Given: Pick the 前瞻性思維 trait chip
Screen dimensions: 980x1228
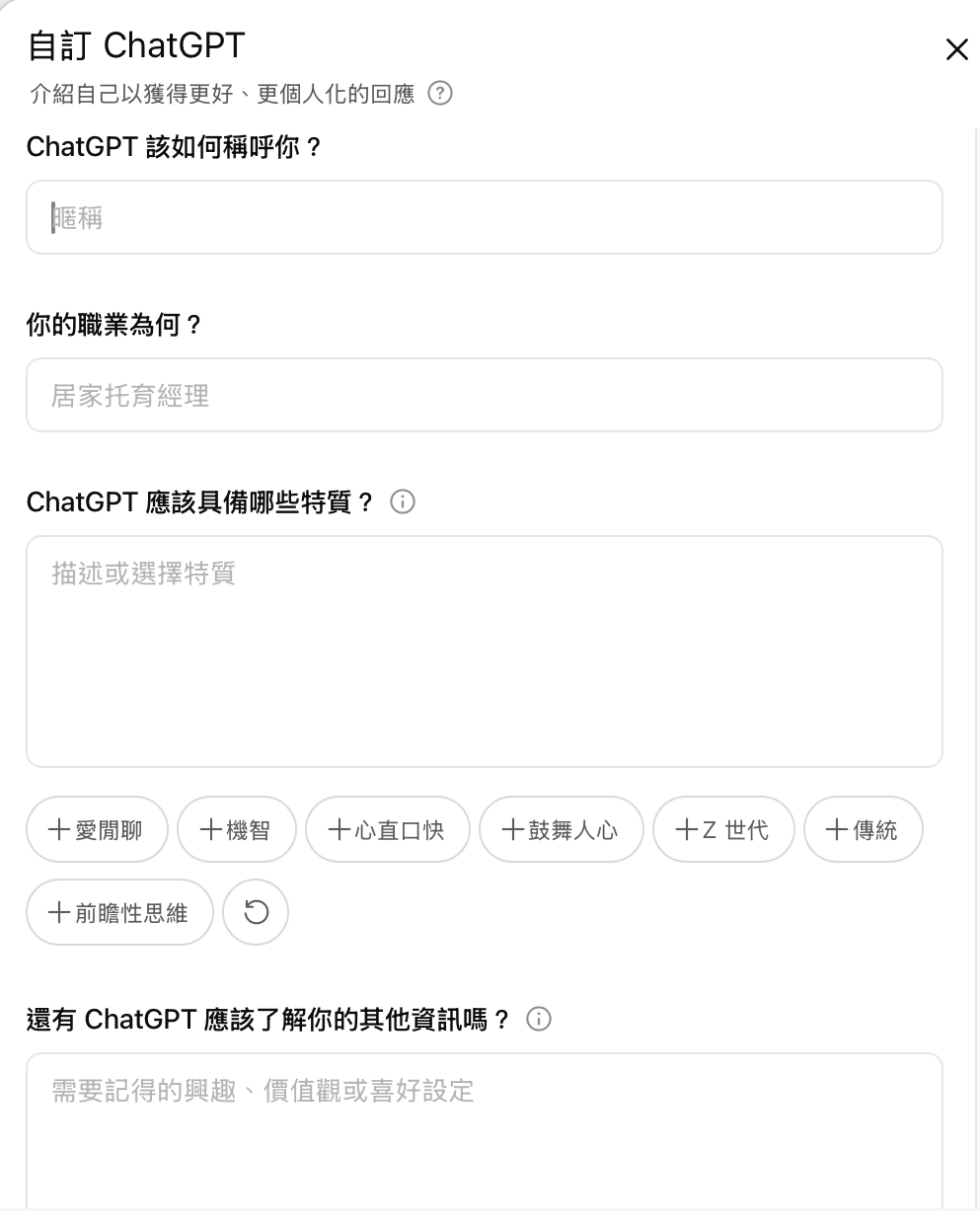Looking at the screenshot, I should 118,912.
